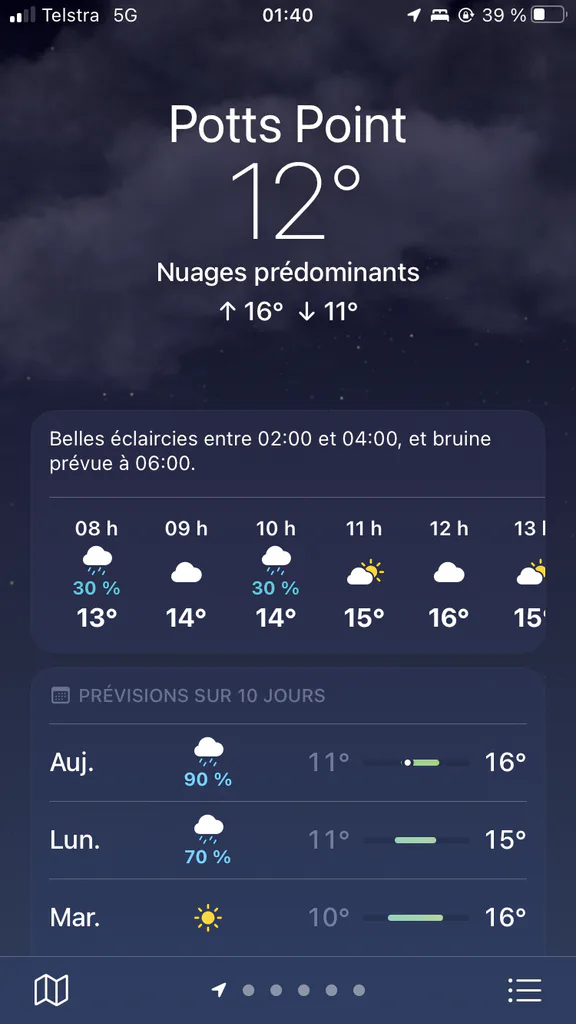Open Monday's Lun. forecast row
The width and height of the screenshot is (576, 1024).
[x=288, y=840]
